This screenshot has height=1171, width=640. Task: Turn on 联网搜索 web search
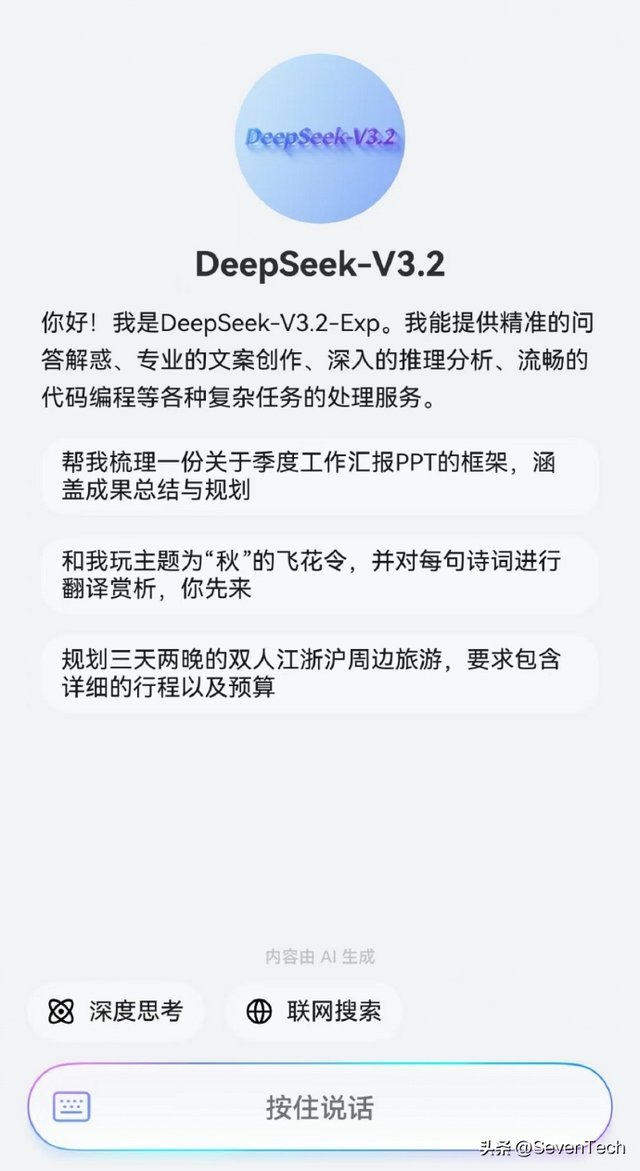(313, 1011)
